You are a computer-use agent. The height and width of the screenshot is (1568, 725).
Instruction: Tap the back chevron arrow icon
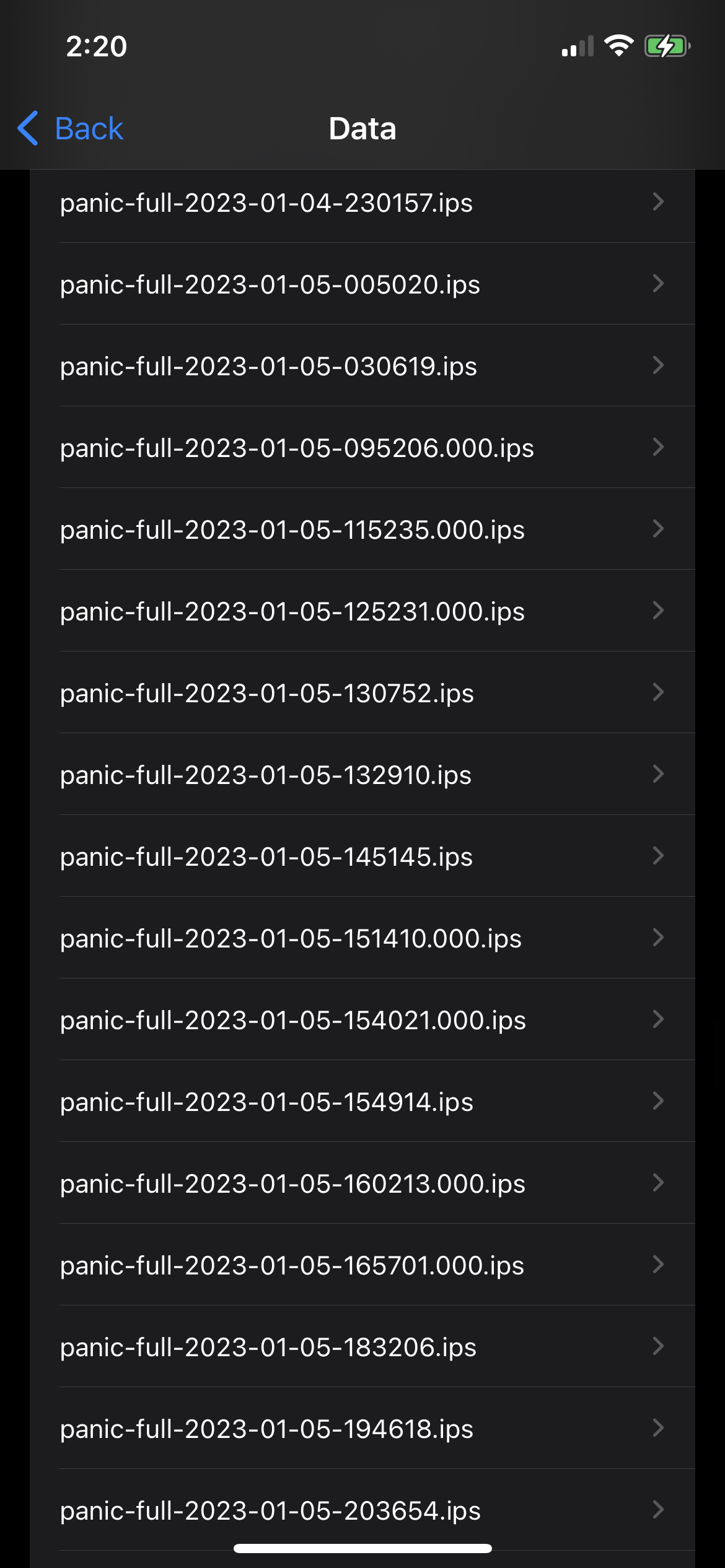pyautogui.click(x=28, y=128)
